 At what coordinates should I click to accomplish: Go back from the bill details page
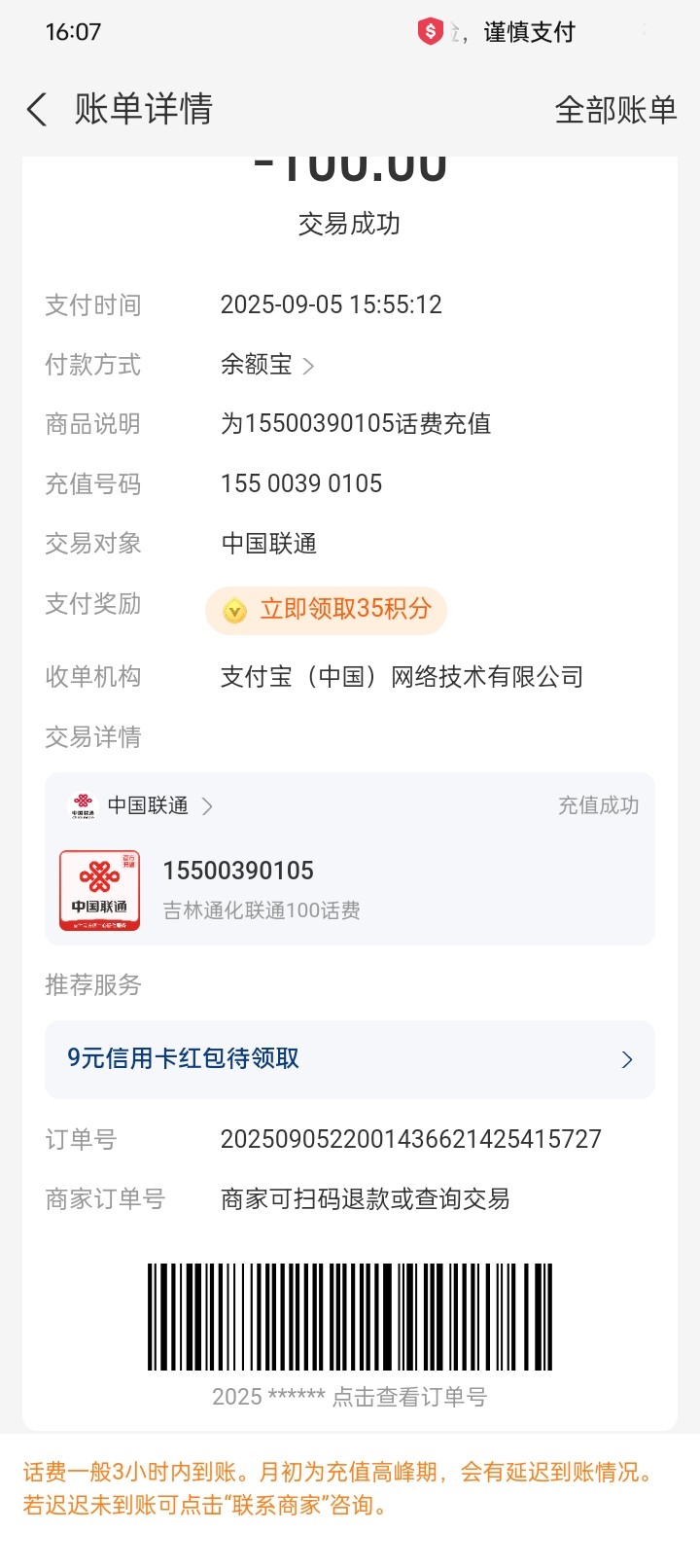(x=37, y=110)
